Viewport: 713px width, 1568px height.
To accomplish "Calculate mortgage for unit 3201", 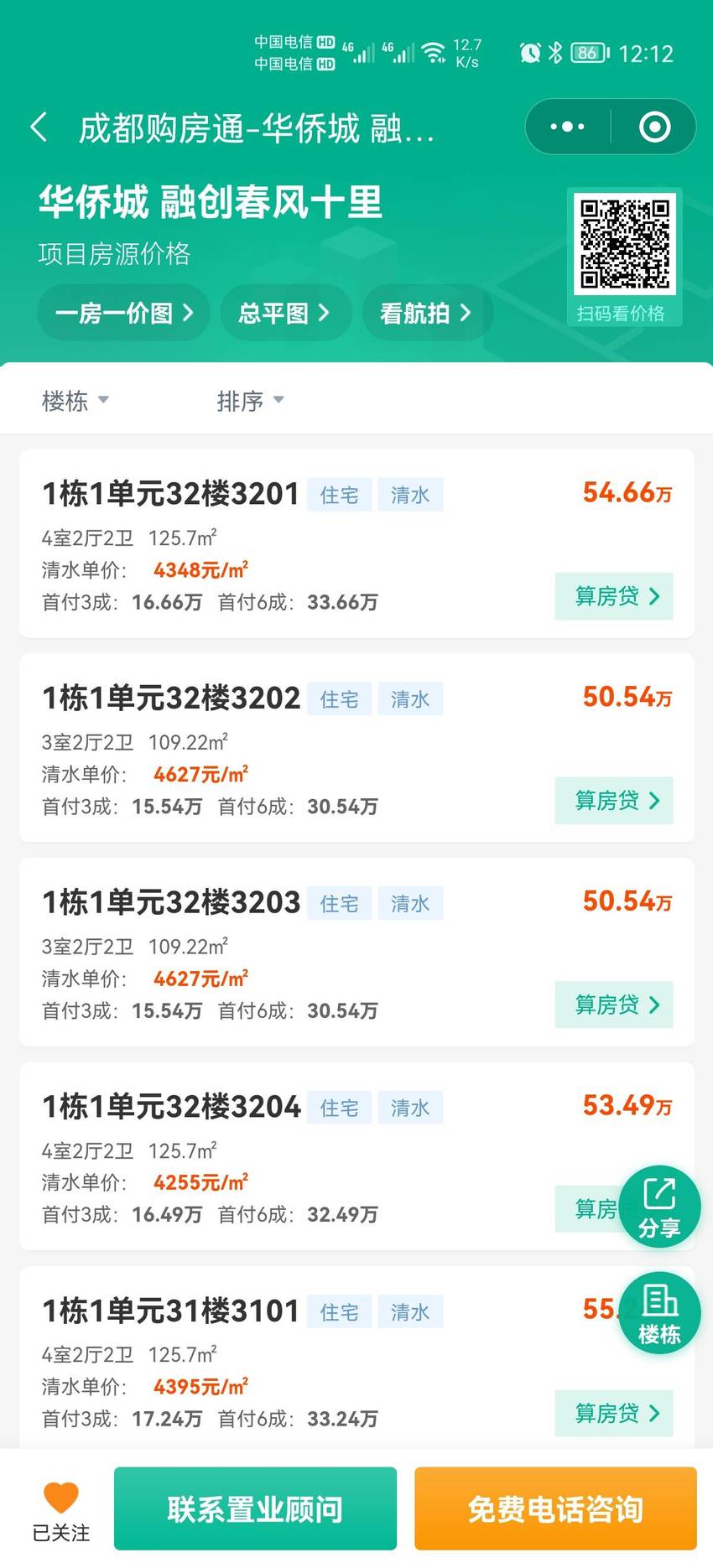I will pos(614,596).
